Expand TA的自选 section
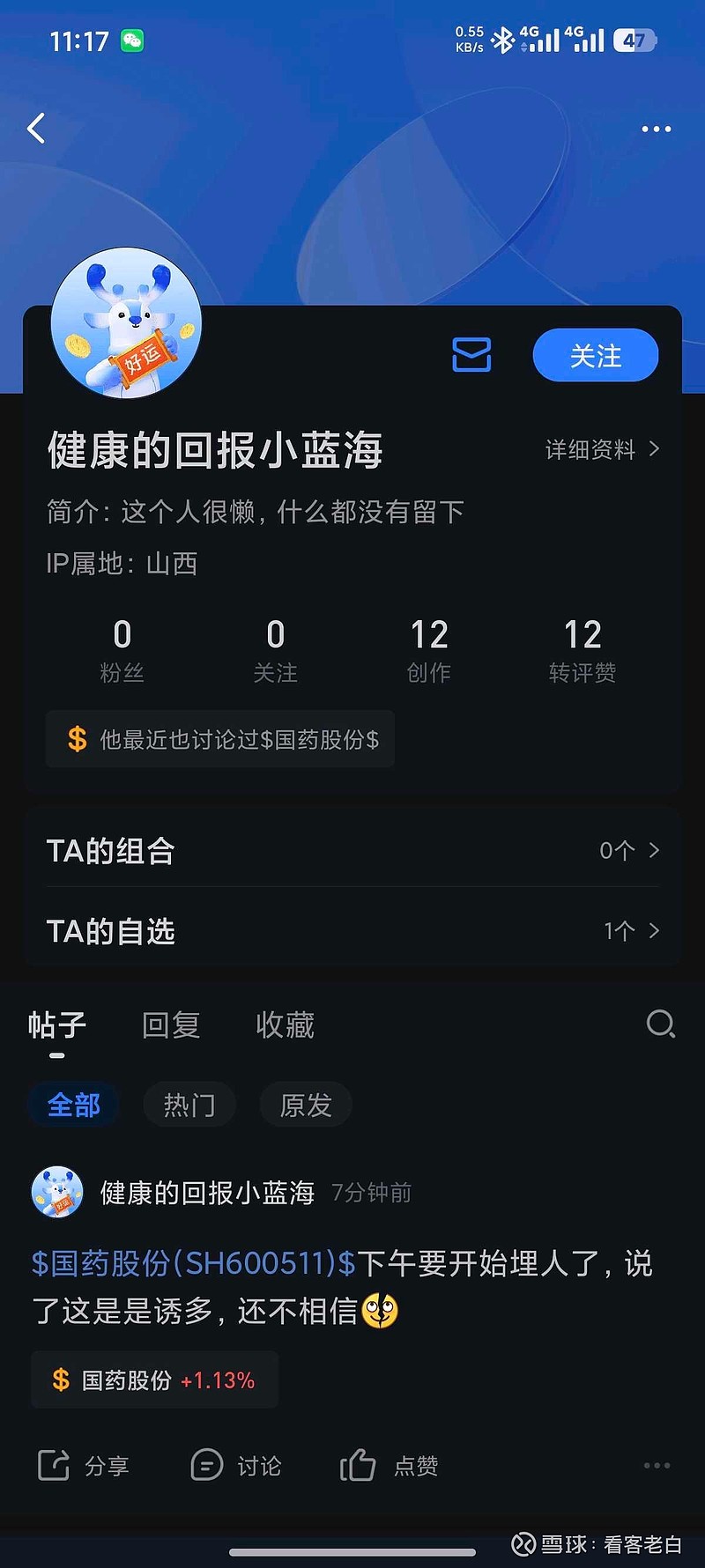 [352, 930]
